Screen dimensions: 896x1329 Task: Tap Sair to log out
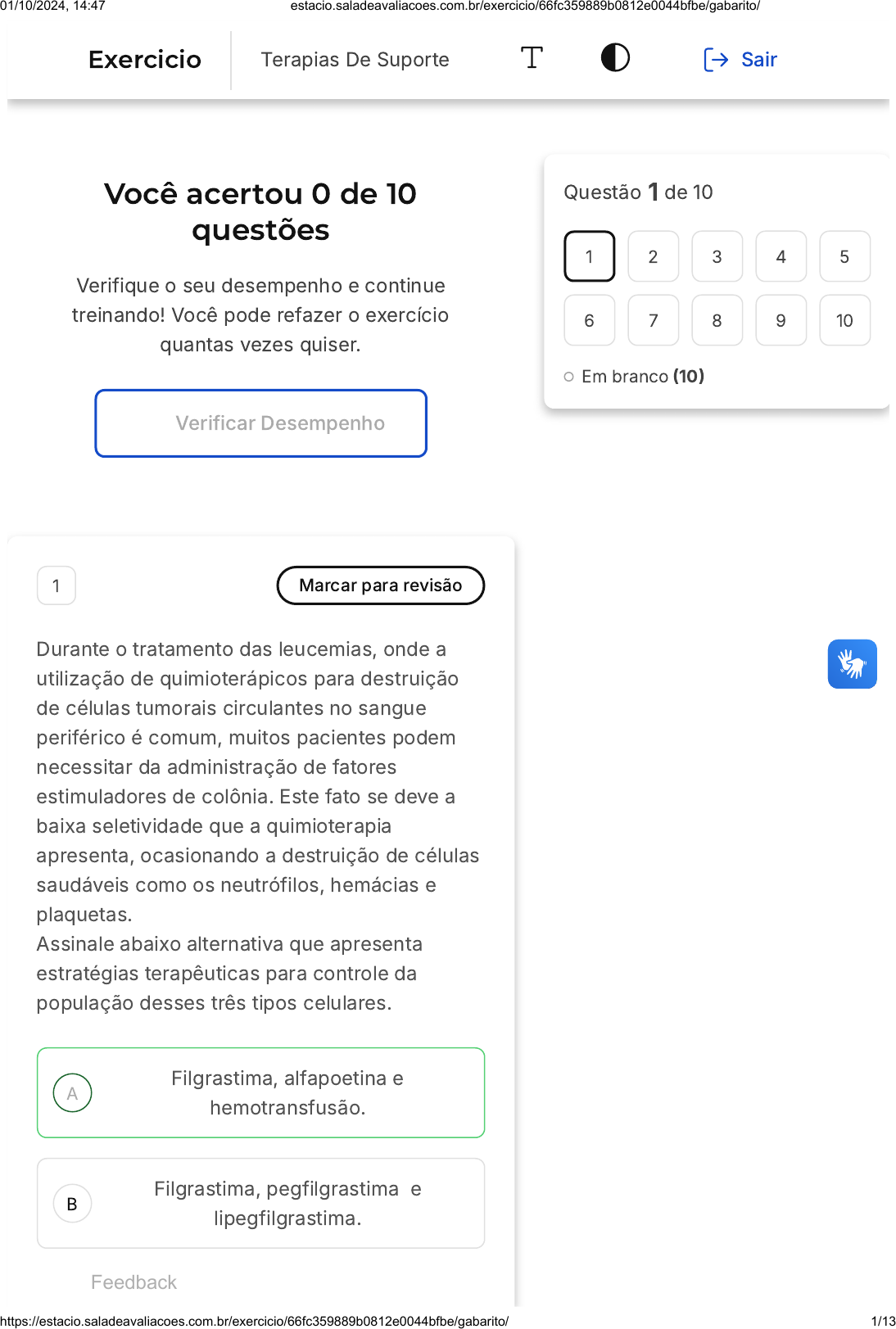[740, 60]
